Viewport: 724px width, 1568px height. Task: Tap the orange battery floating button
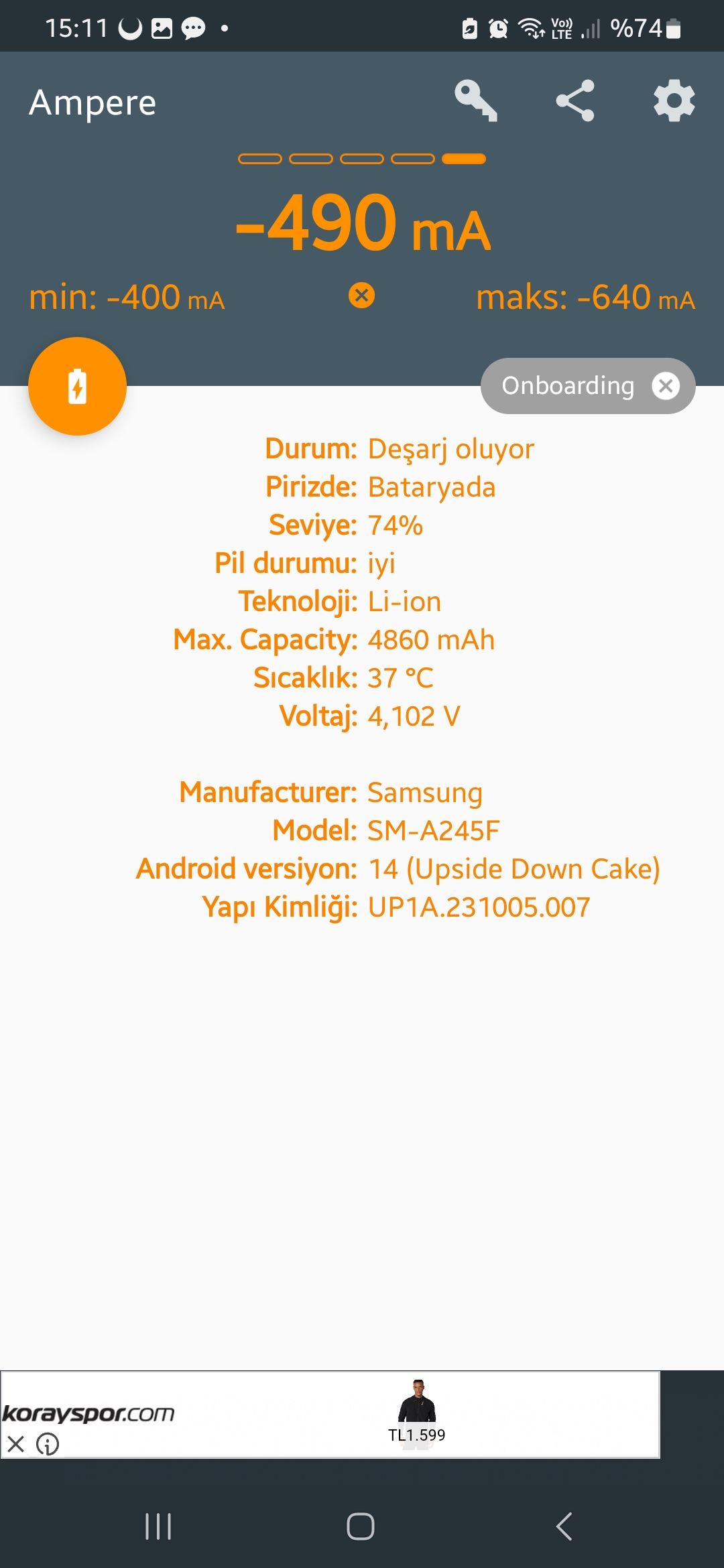[x=77, y=387]
